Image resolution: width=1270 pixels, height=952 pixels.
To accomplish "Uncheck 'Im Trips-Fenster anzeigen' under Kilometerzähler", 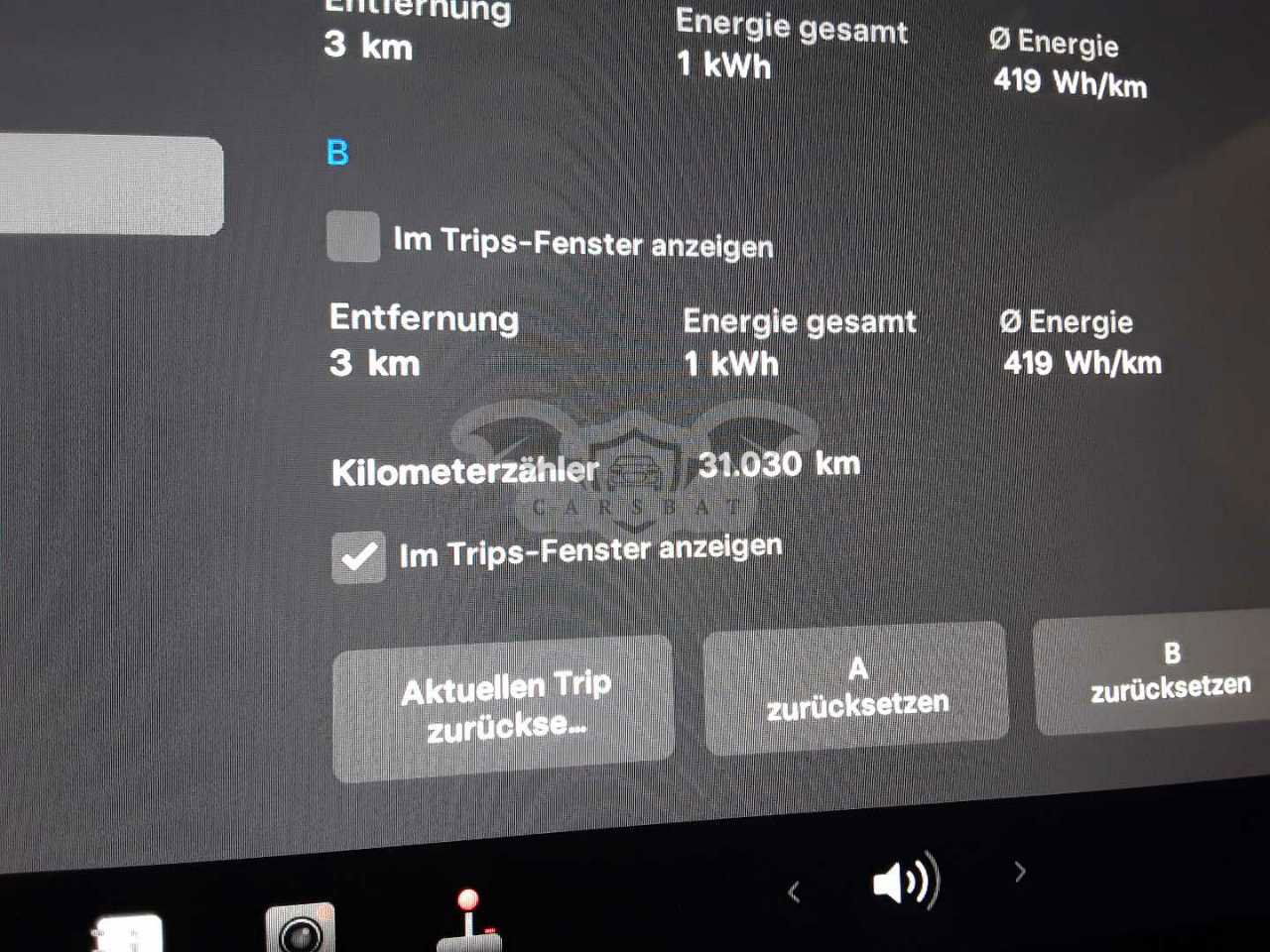I will tap(358, 557).
